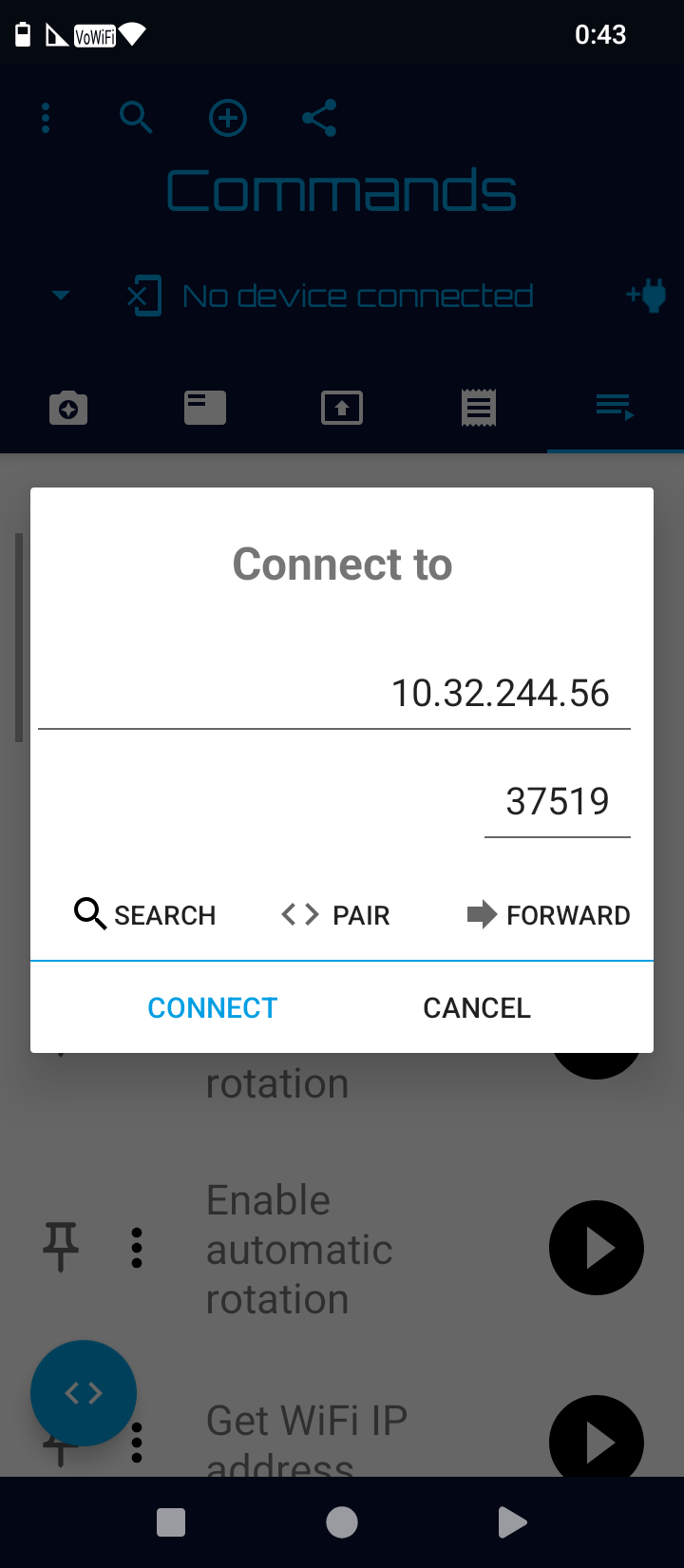This screenshot has height=1568, width=684.
Task: Dismiss dialog with CANCEL
Action: [x=477, y=1007]
